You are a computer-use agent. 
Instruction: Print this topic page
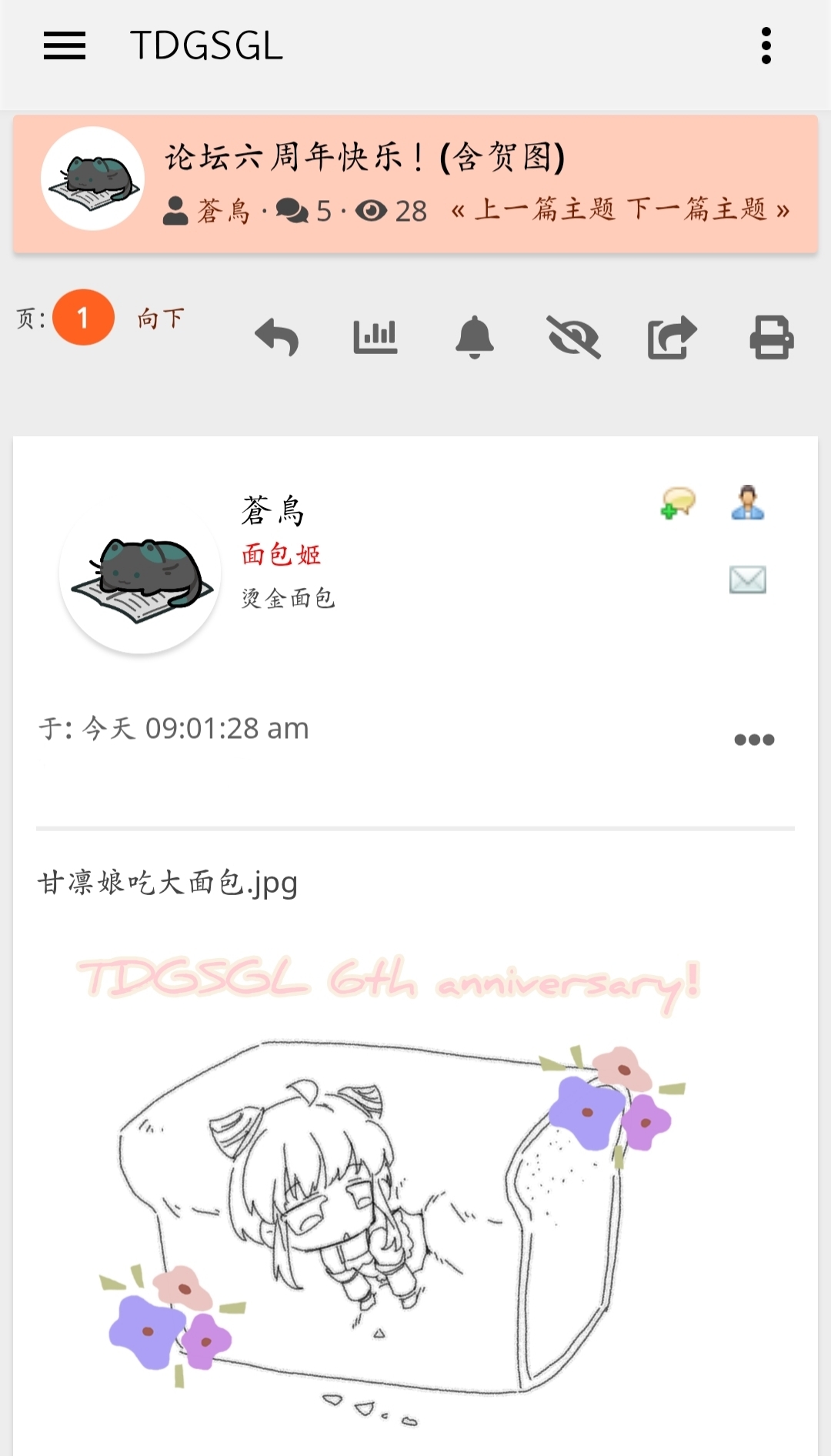tap(772, 337)
